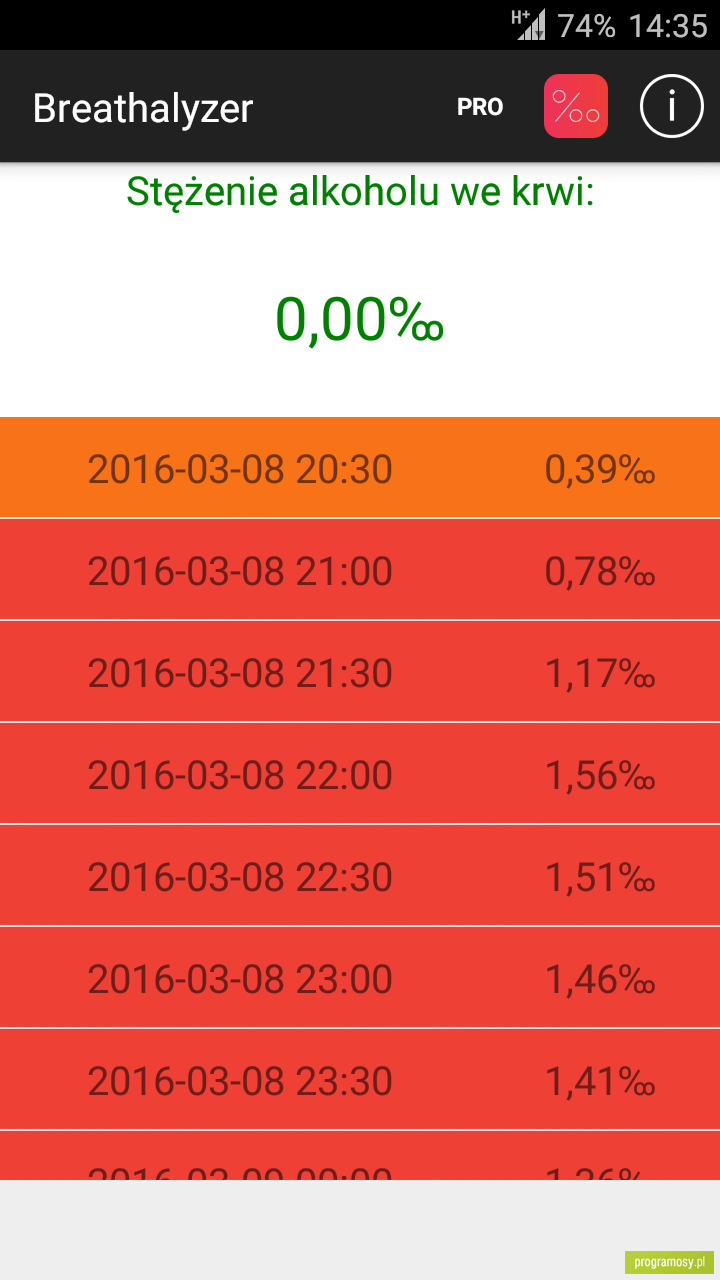Select the 23:30 row showing 1,41‰
The image size is (720, 1280).
(360, 1080)
